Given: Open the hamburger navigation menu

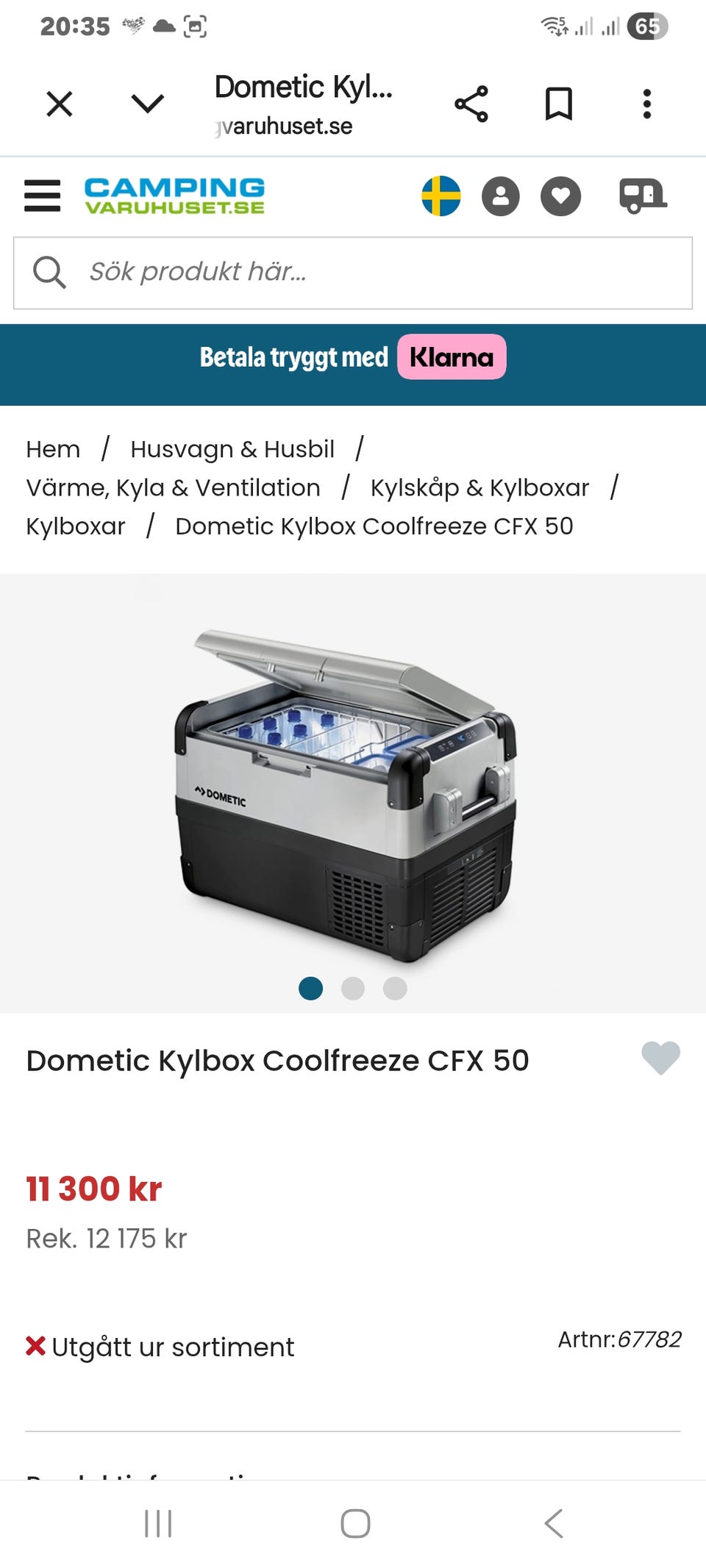Looking at the screenshot, I should 43,196.
